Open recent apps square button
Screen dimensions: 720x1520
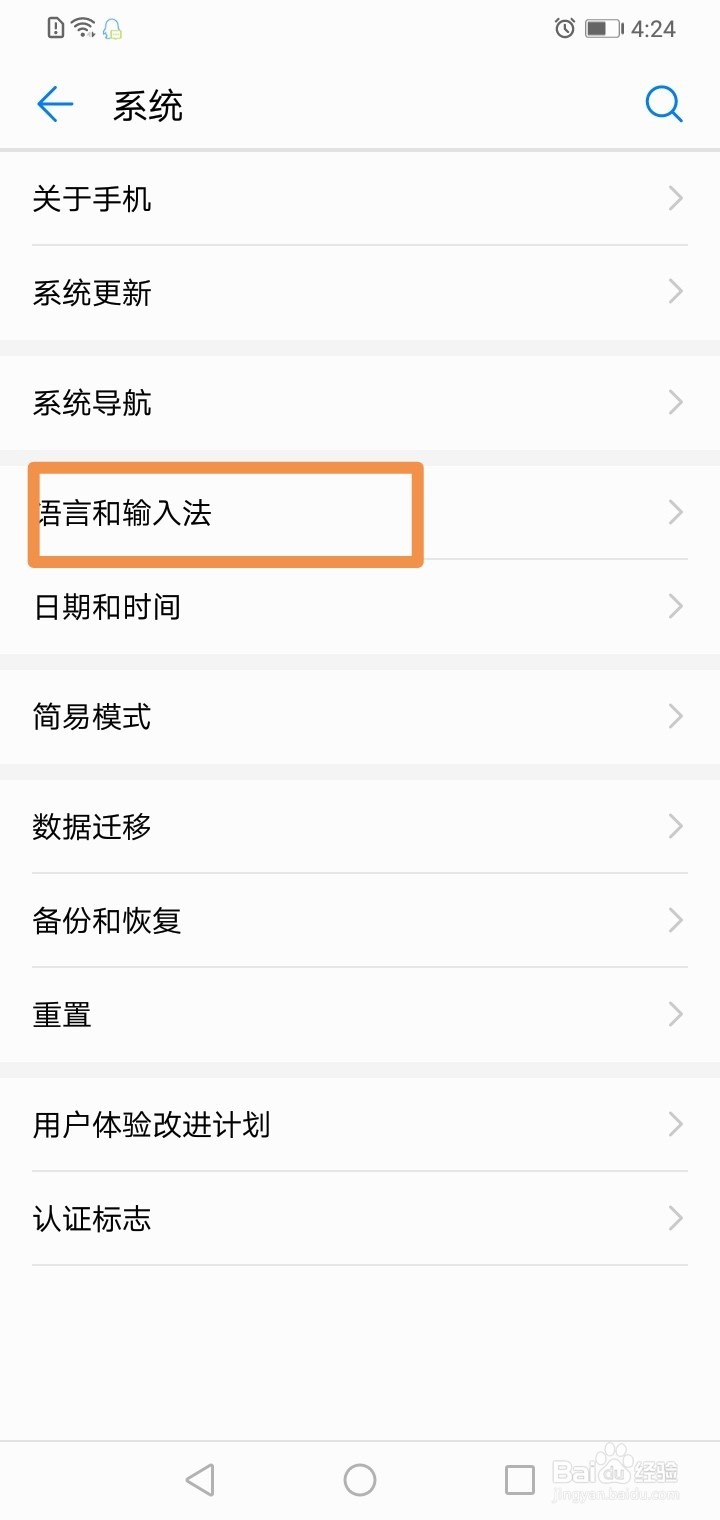(x=518, y=1479)
